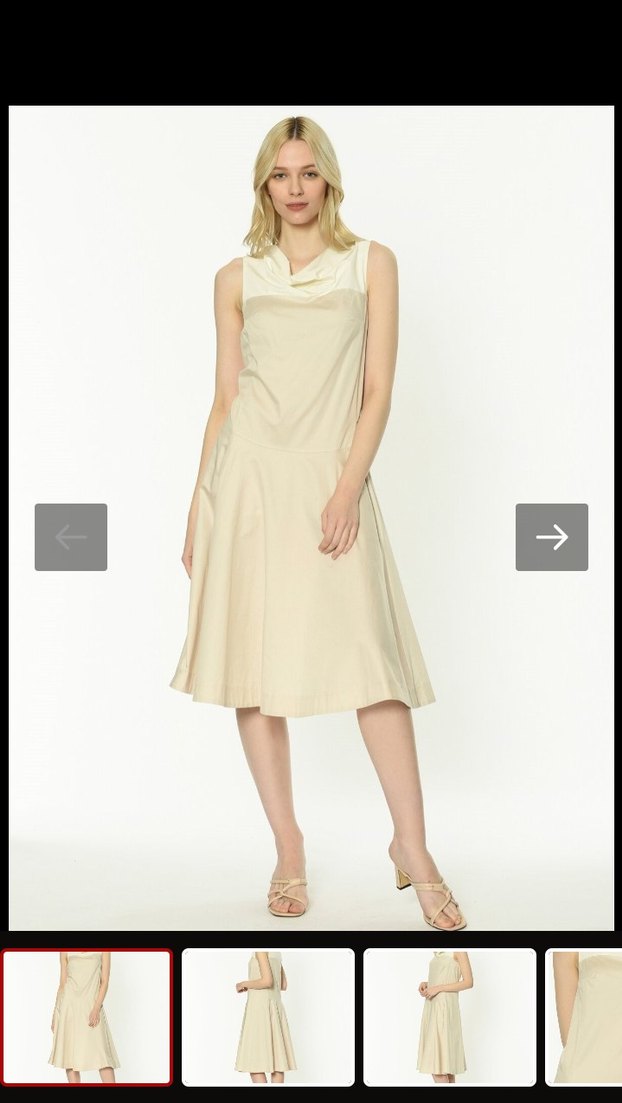Open the back view thumbnail with bent arm
The image size is (622, 1103).
tap(268, 1016)
